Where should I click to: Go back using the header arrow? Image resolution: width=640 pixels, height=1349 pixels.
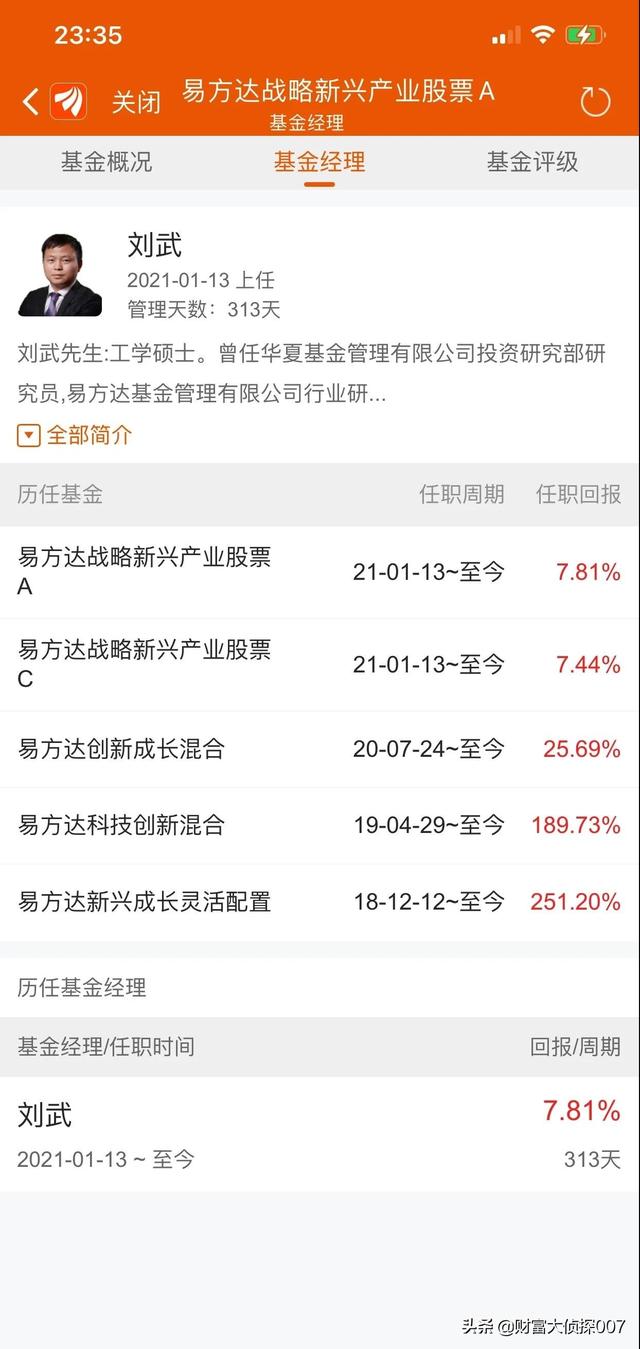pyautogui.click(x=31, y=101)
